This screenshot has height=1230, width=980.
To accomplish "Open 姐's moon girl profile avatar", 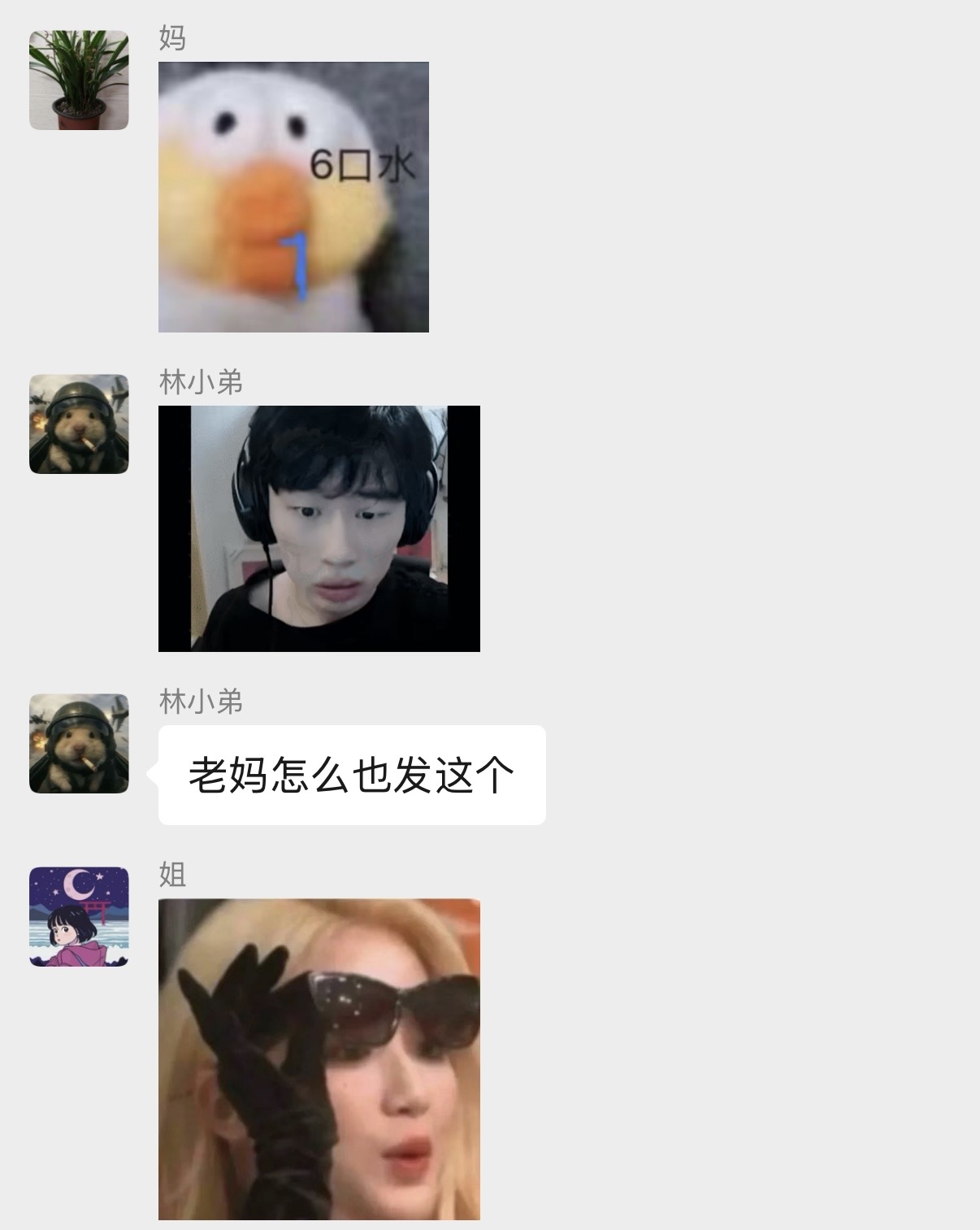I will click(x=79, y=916).
